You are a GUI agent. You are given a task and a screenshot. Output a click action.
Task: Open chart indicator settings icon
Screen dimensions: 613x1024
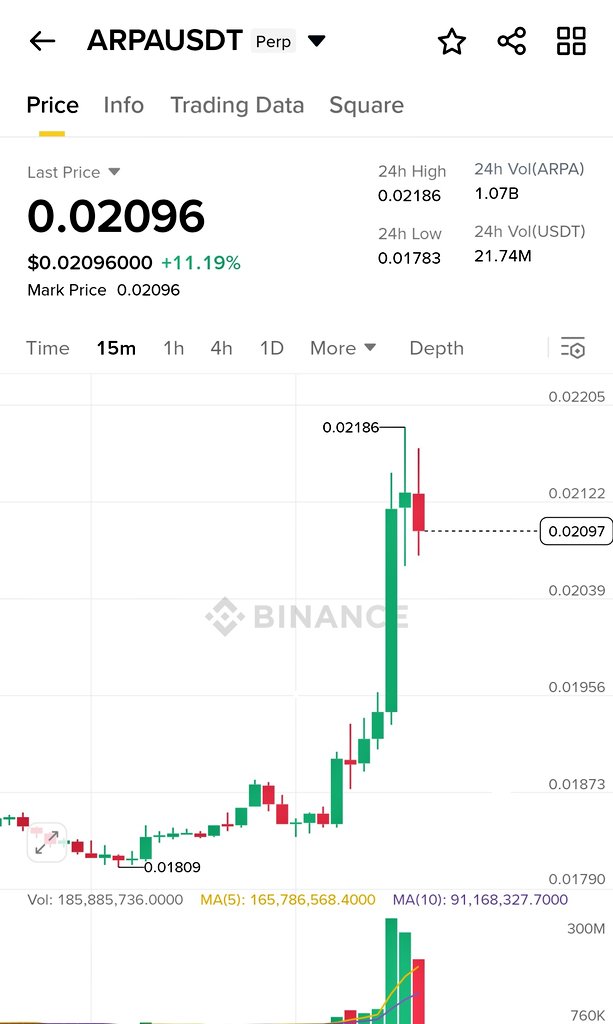click(x=573, y=348)
